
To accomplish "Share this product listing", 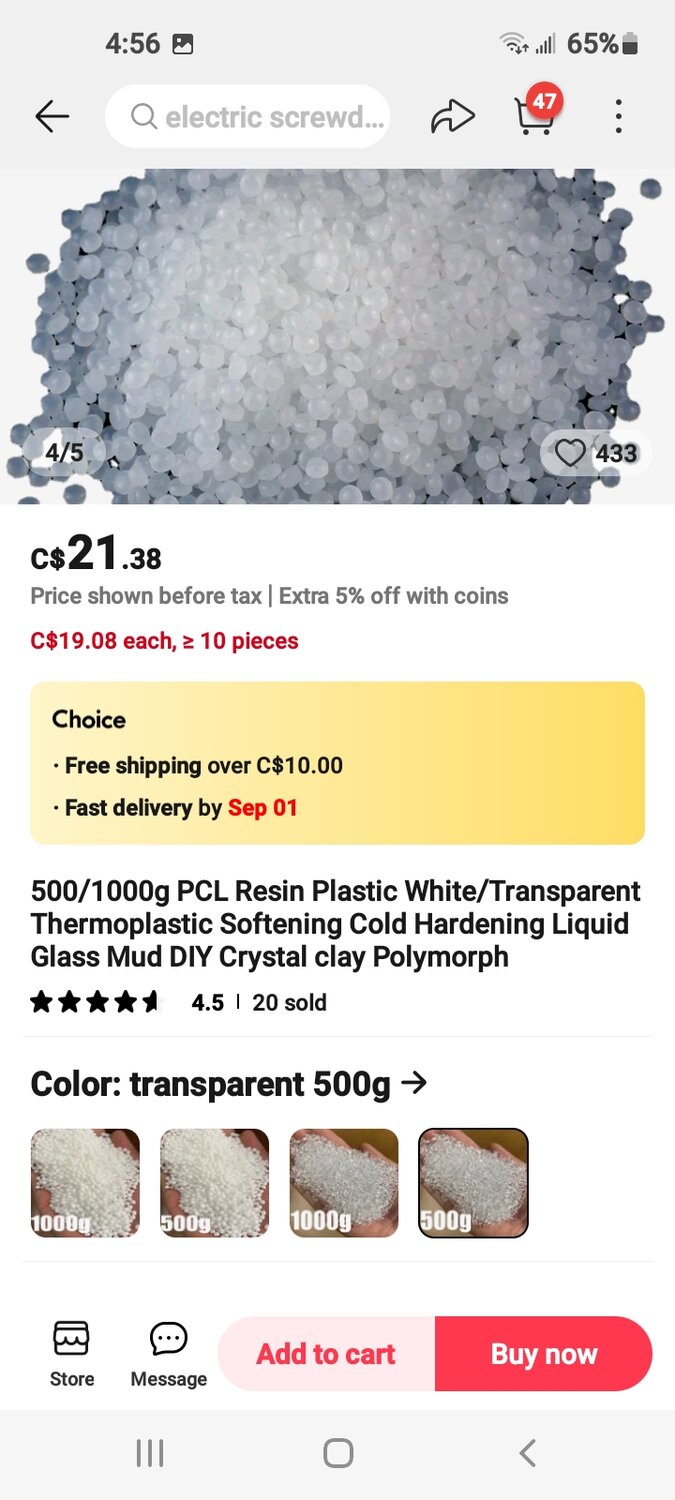I will 452,117.
